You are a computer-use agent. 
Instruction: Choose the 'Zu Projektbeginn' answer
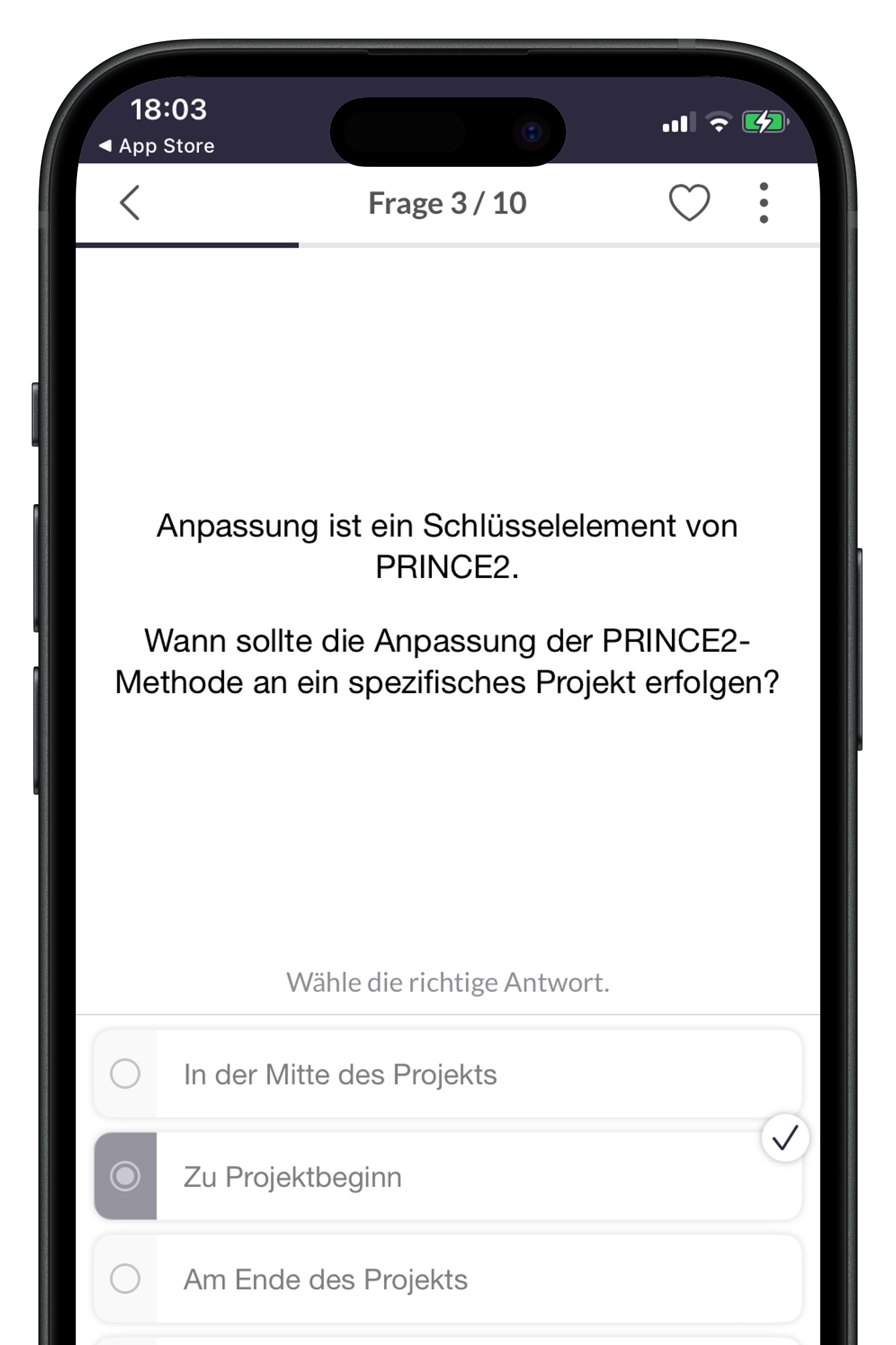point(447,1176)
